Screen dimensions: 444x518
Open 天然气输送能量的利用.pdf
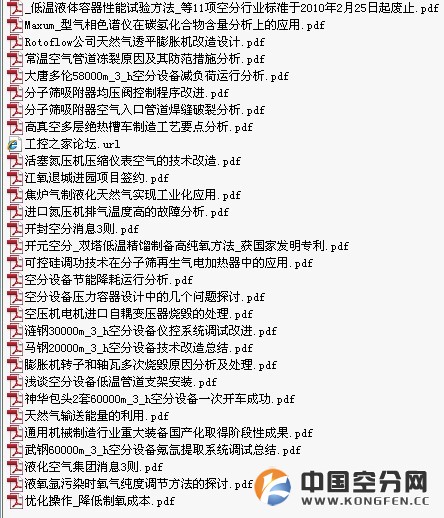pyautogui.click(x=88, y=416)
